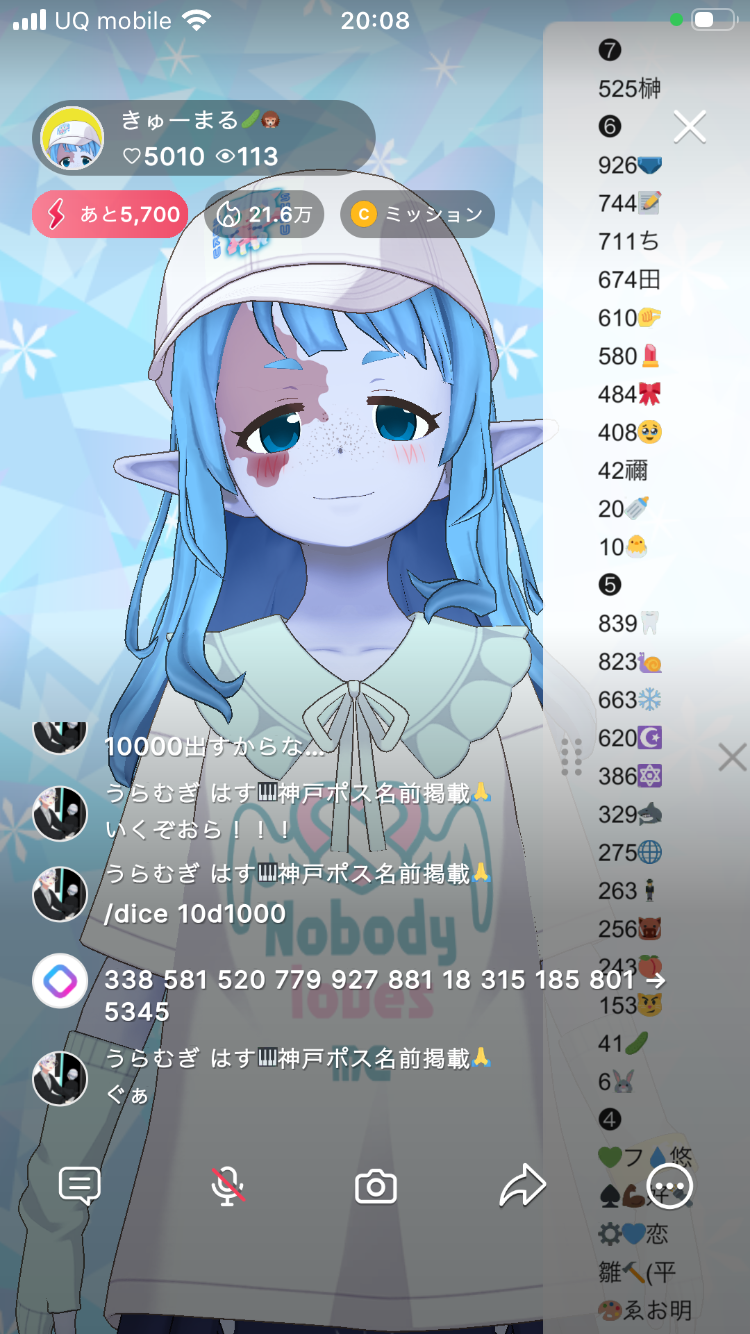The image size is (750, 1334).
Task: Open the ミッション chip
Action: [418, 214]
